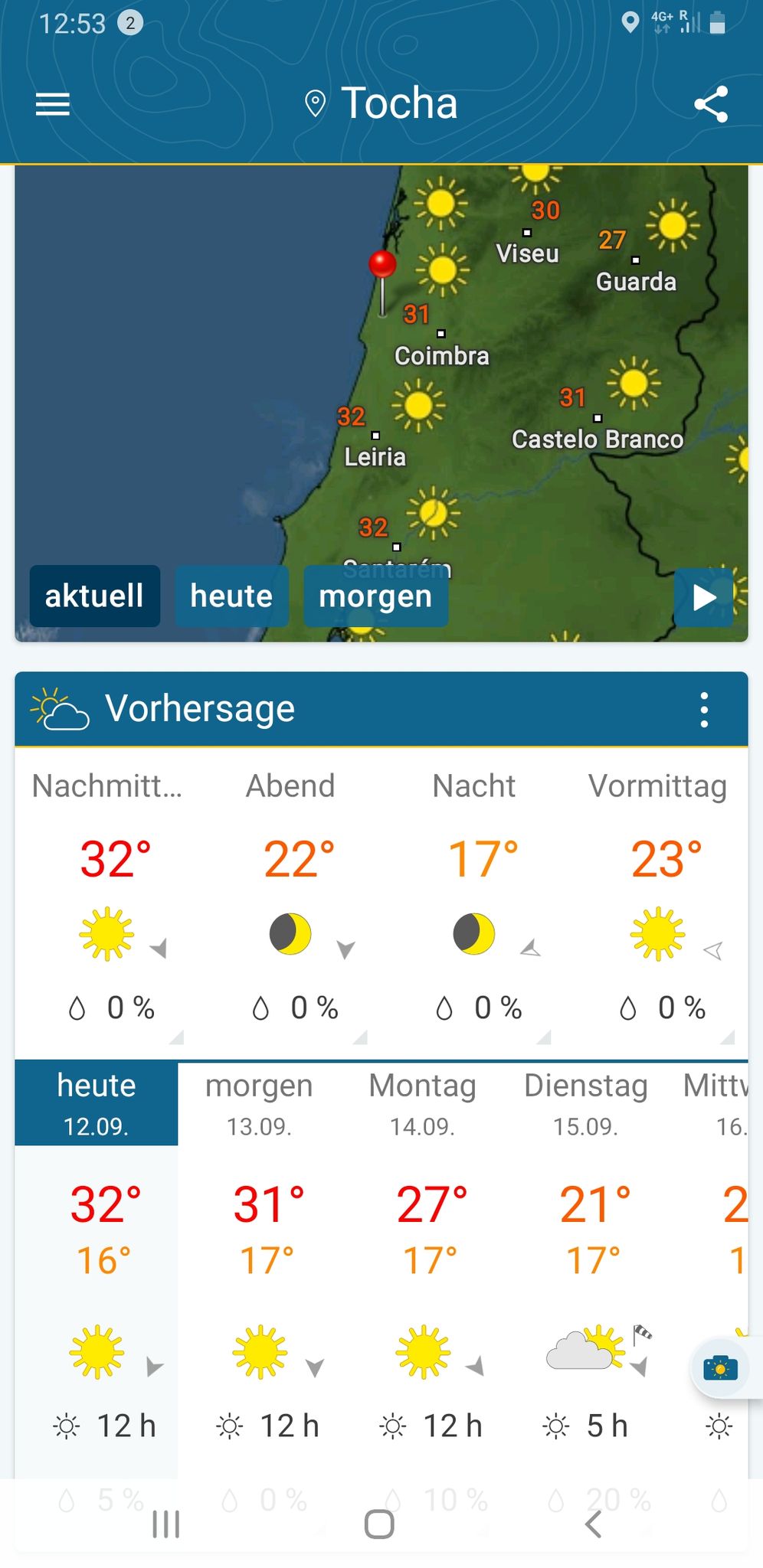Open the hamburger navigation menu
The height and width of the screenshot is (1568, 763).
(52, 104)
